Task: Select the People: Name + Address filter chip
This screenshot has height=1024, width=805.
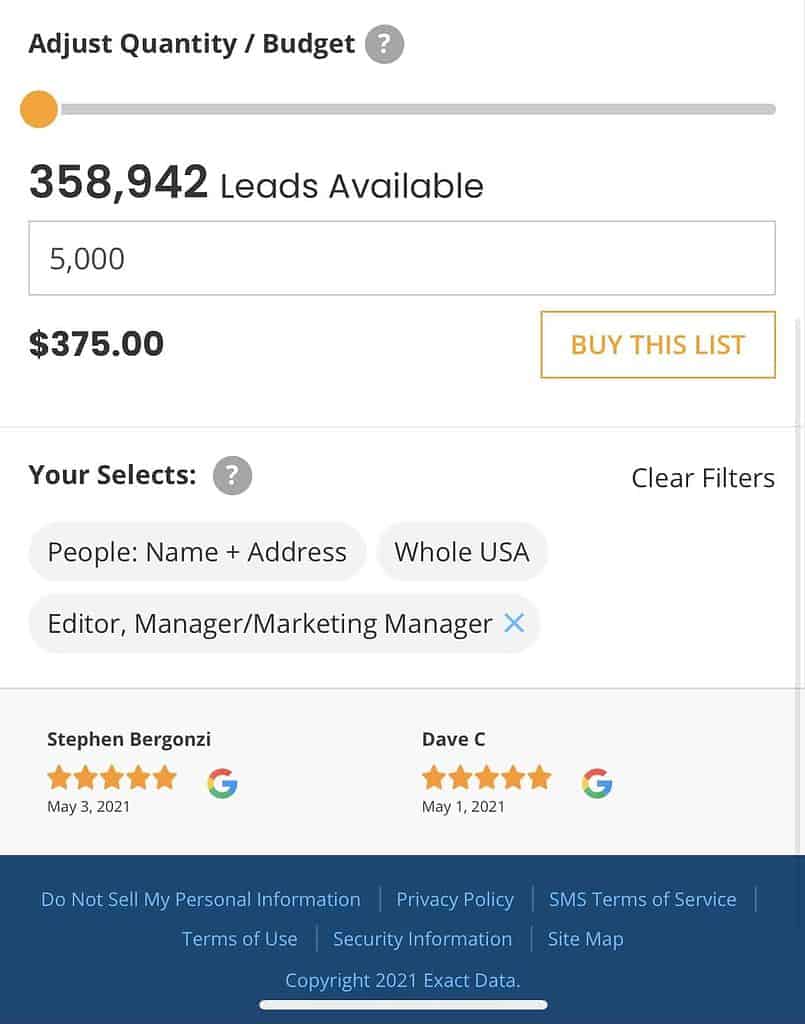Action: tap(197, 551)
